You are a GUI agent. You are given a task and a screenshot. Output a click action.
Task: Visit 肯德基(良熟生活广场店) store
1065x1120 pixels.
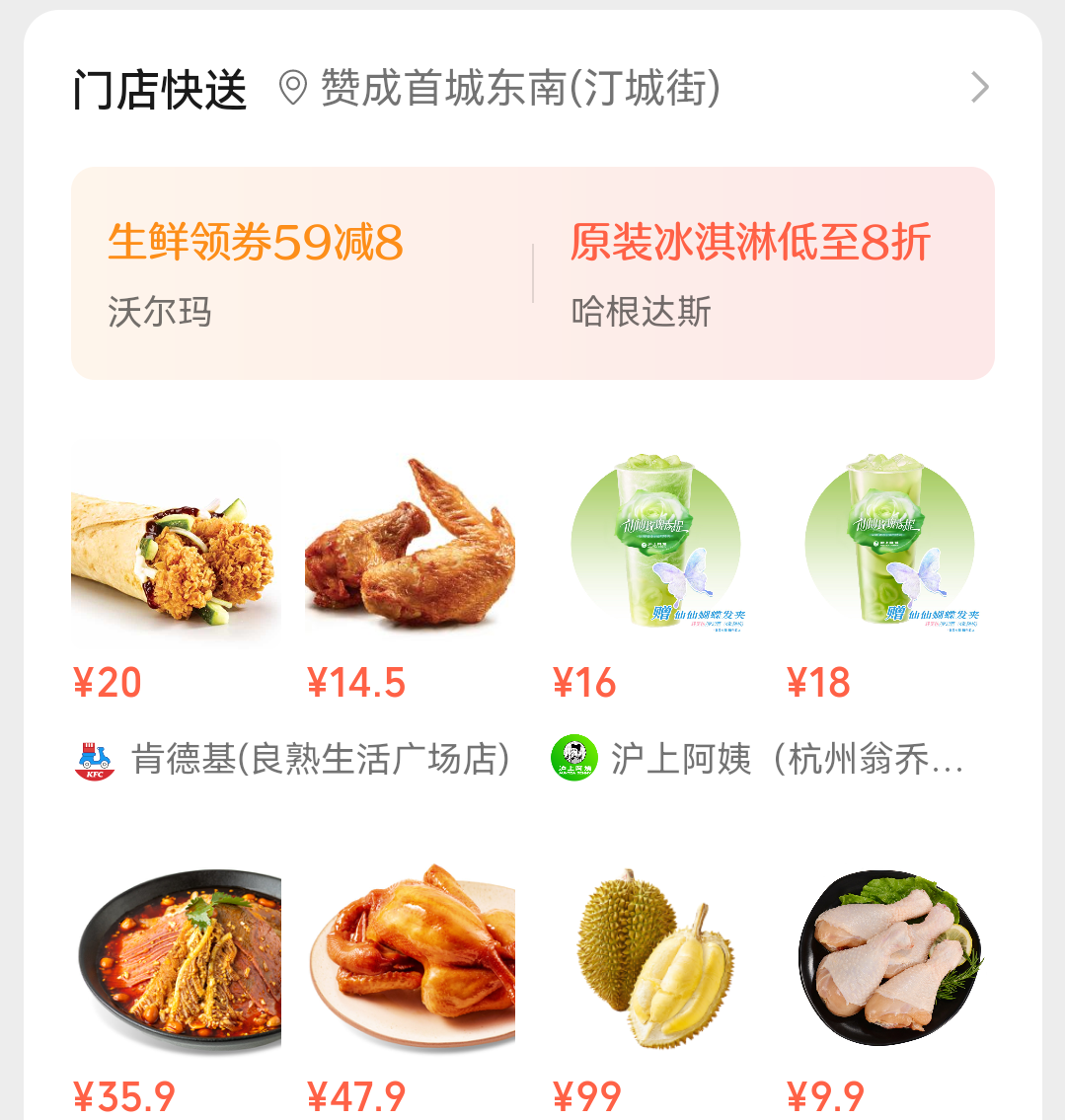tap(294, 760)
